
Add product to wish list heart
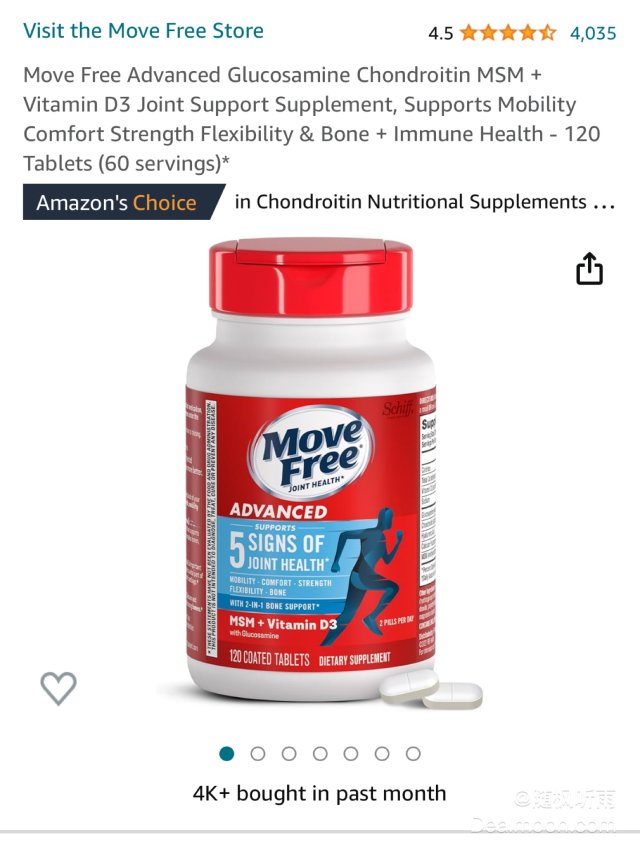click(58, 687)
